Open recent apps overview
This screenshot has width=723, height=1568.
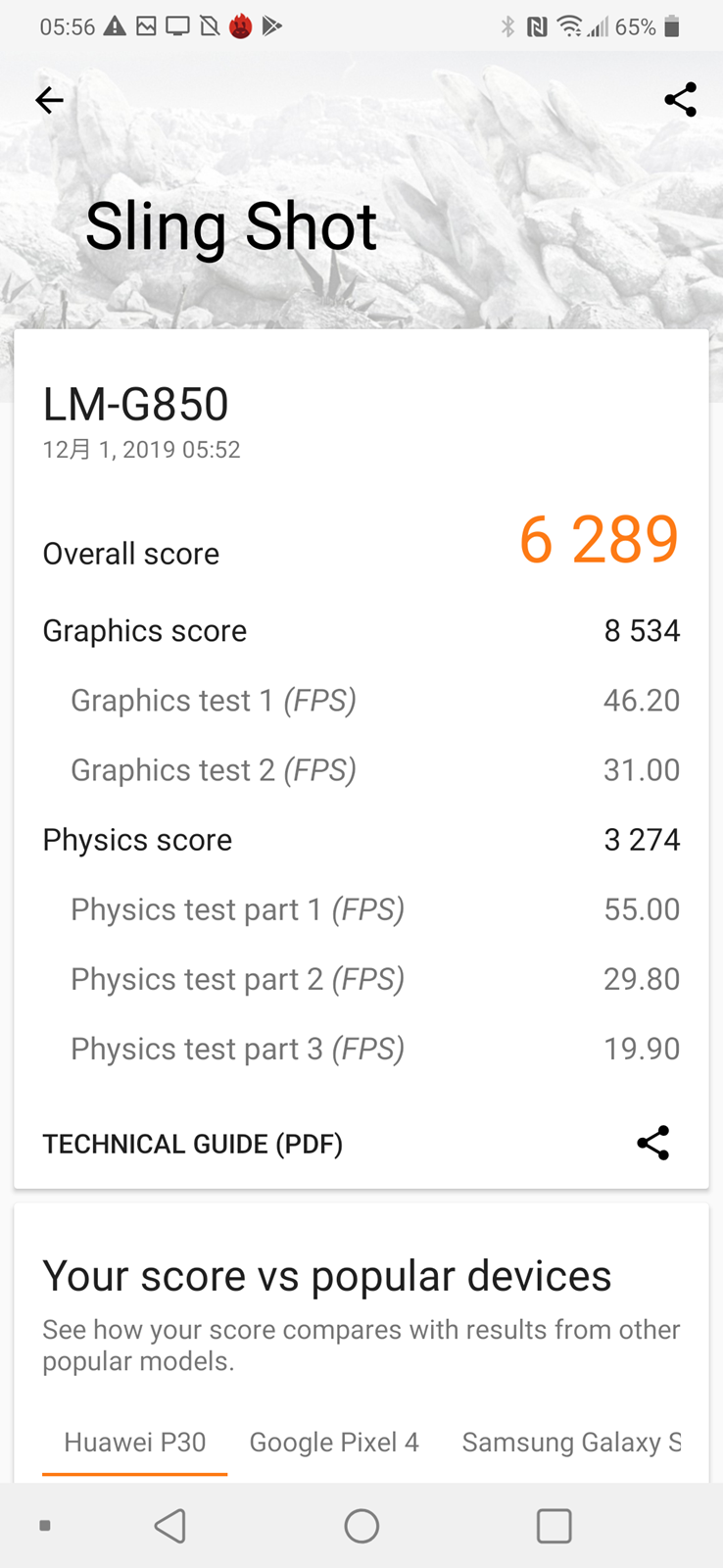pos(554,1526)
